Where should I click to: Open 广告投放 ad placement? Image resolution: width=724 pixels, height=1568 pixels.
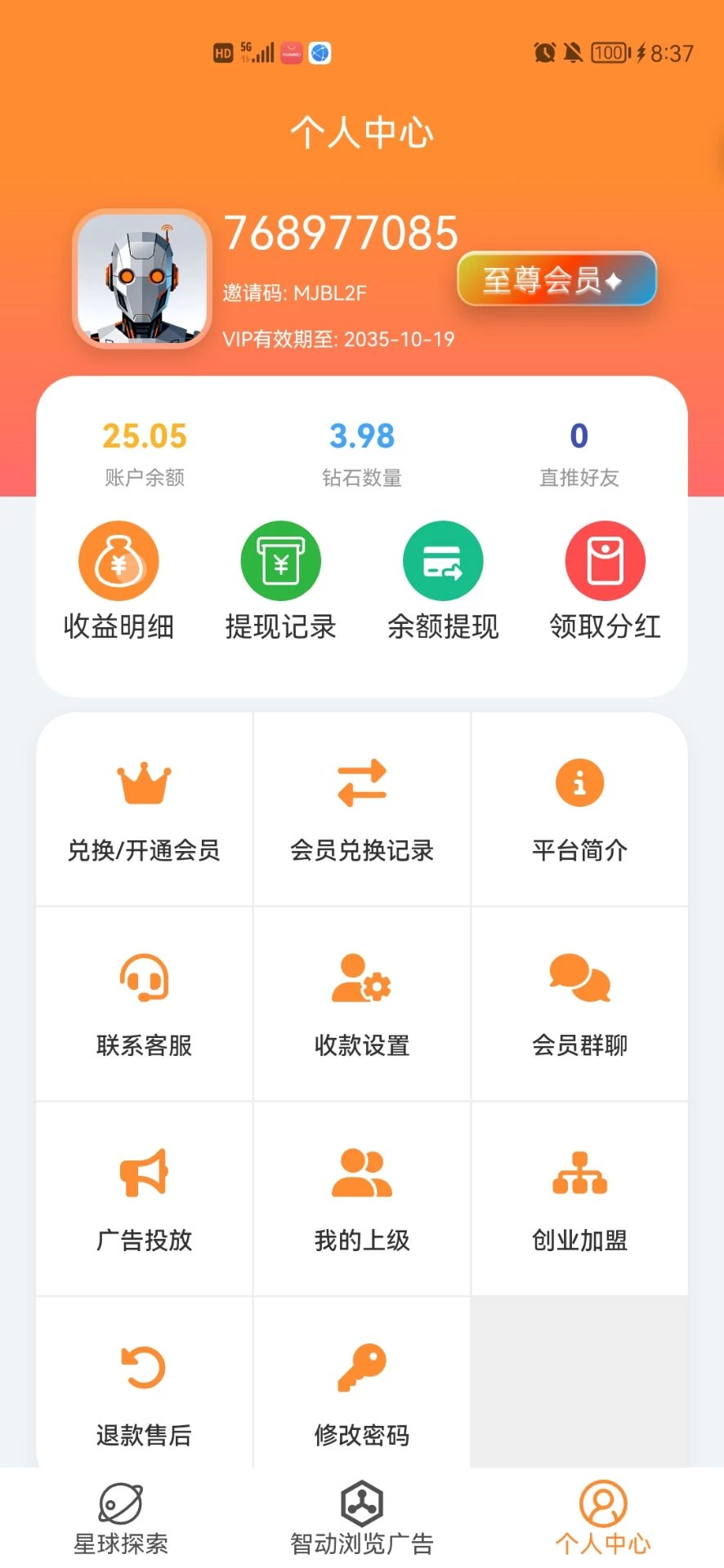144,1200
